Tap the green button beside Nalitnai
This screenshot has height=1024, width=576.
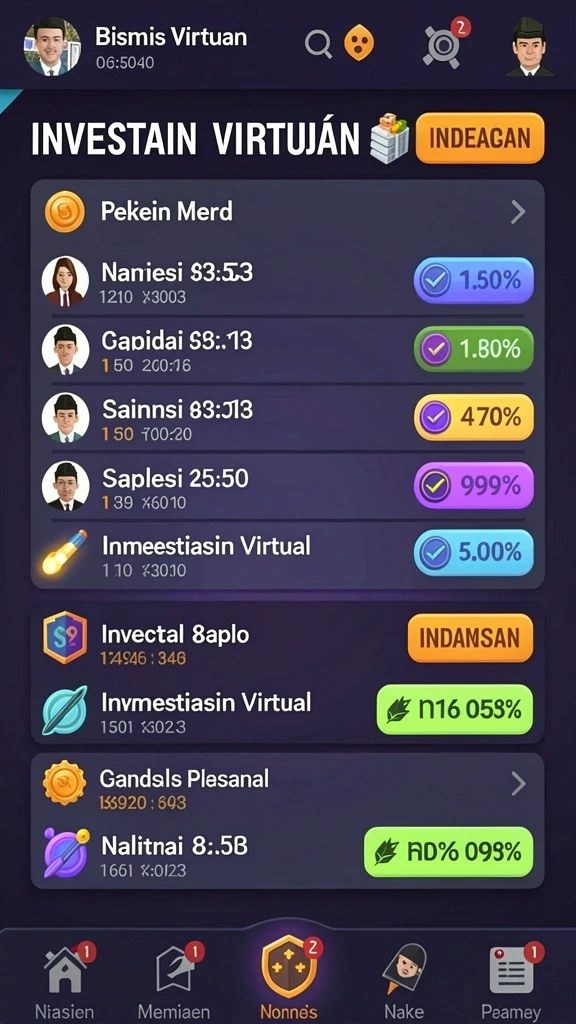[448, 852]
